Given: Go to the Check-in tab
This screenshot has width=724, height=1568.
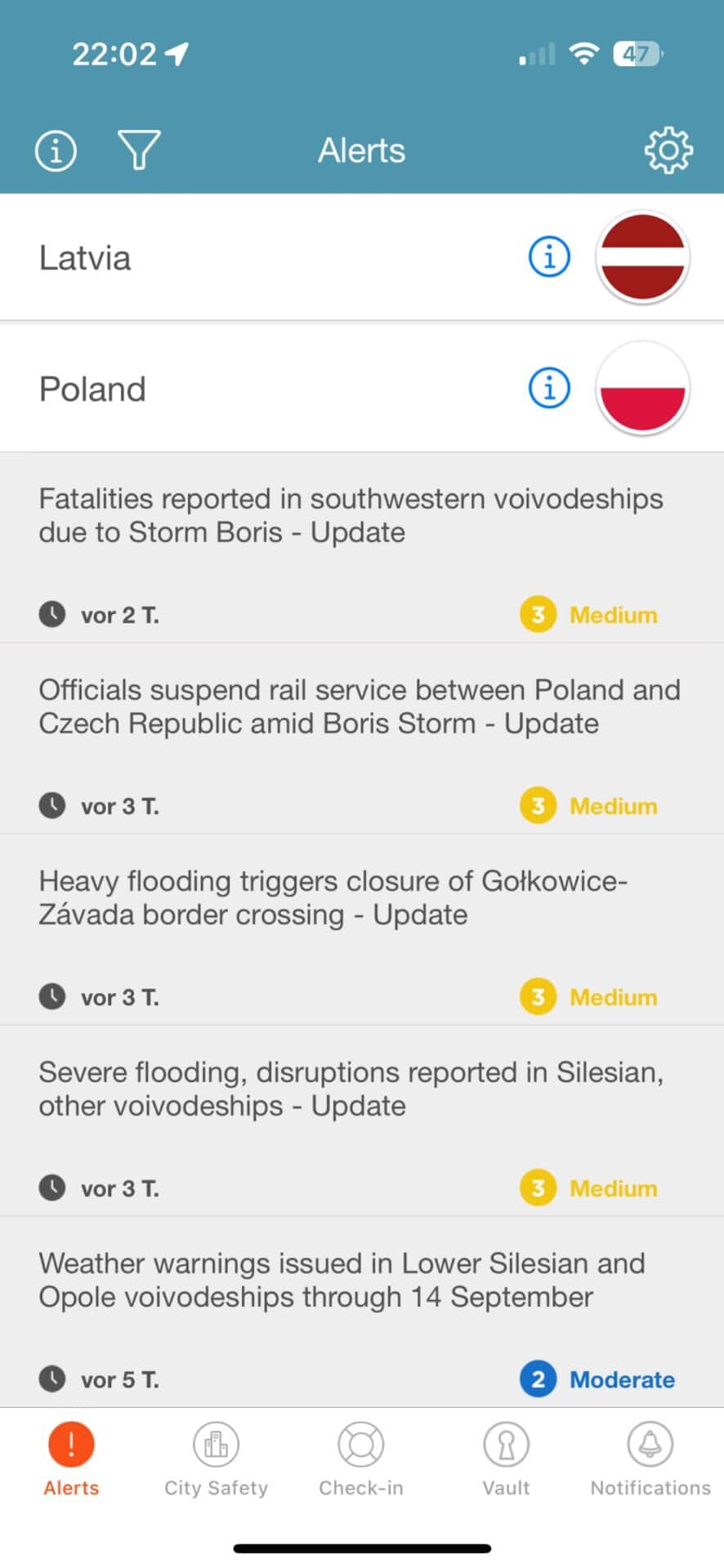Looking at the screenshot, I should point(360,1459).
